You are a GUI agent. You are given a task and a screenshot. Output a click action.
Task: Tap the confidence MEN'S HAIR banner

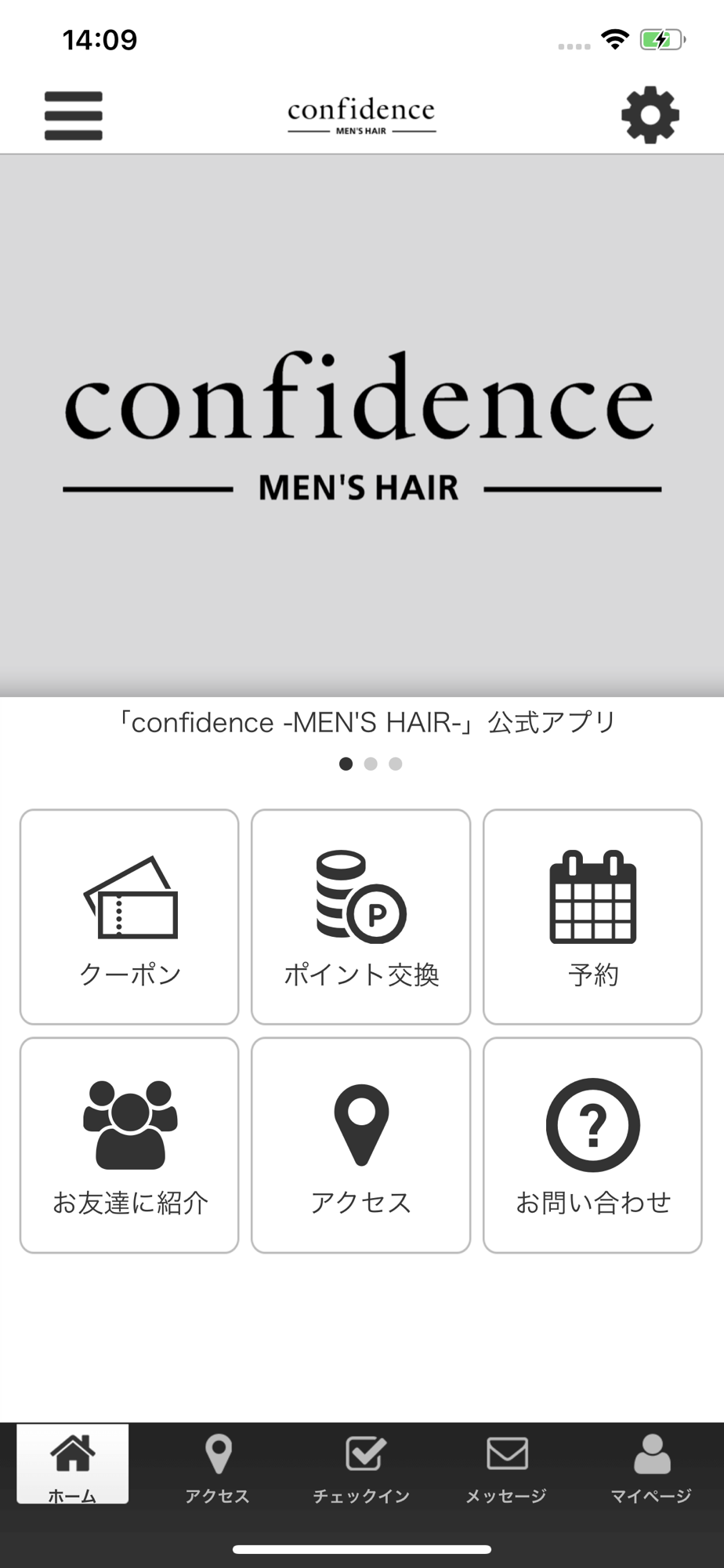(362, 426)
